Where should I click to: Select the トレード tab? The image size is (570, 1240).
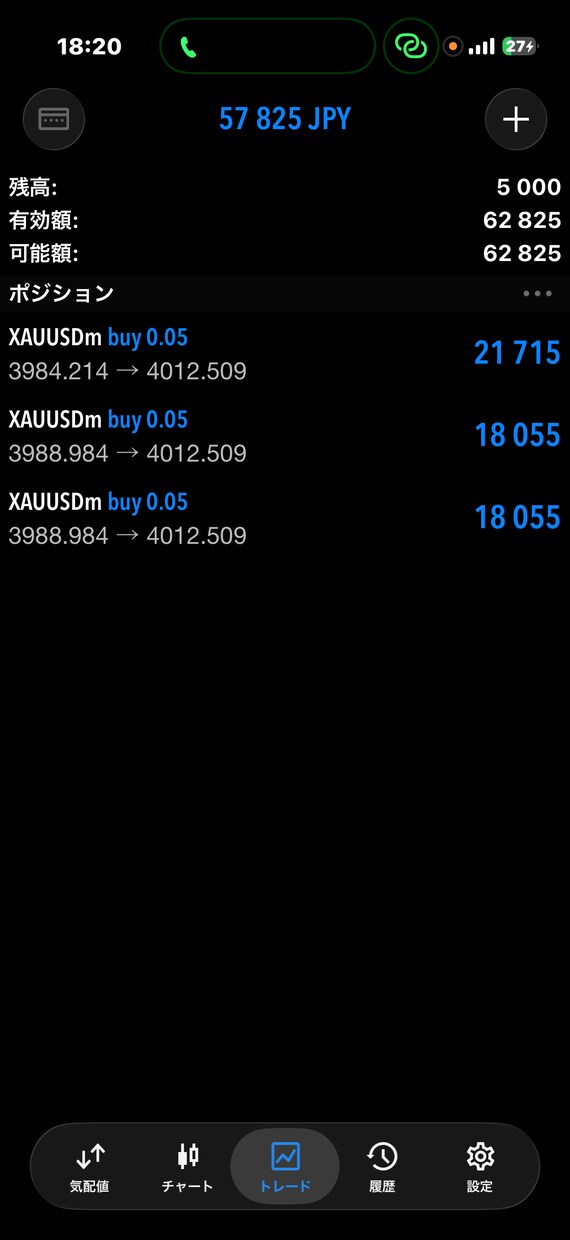coord(285,1168)
